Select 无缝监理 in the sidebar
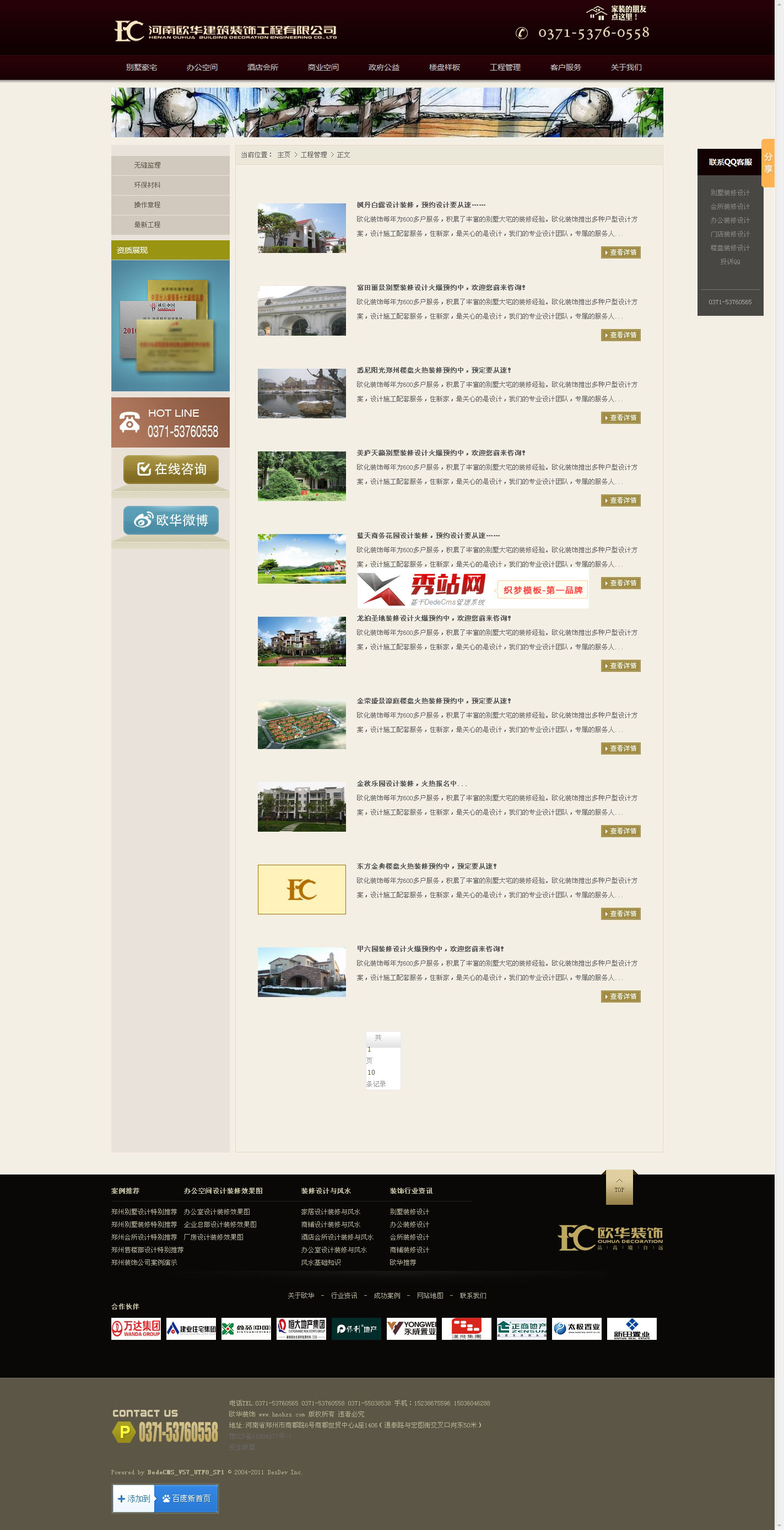 click(147, 165)
